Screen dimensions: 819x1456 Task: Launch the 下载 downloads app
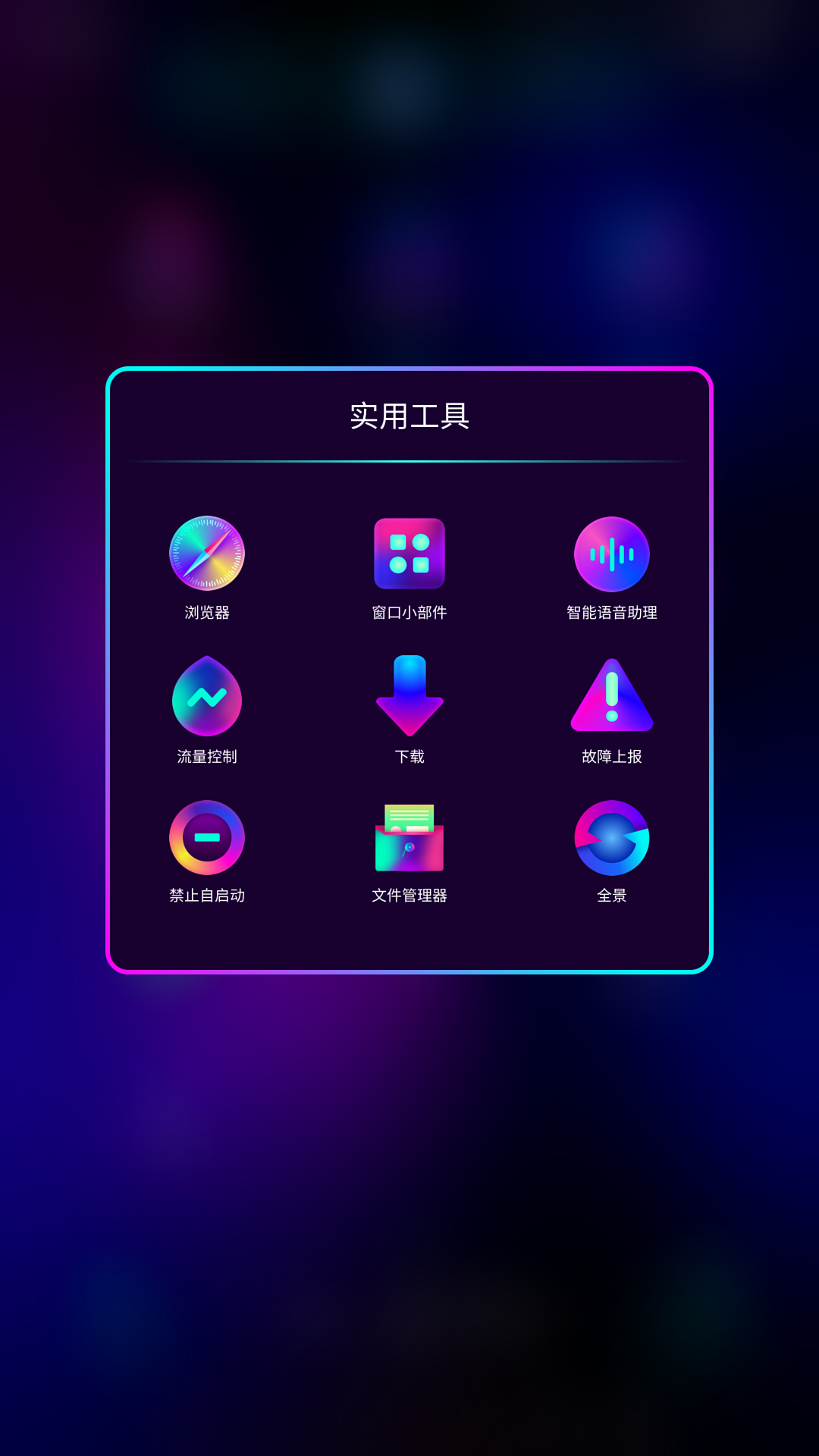click(x=409, y=696)
